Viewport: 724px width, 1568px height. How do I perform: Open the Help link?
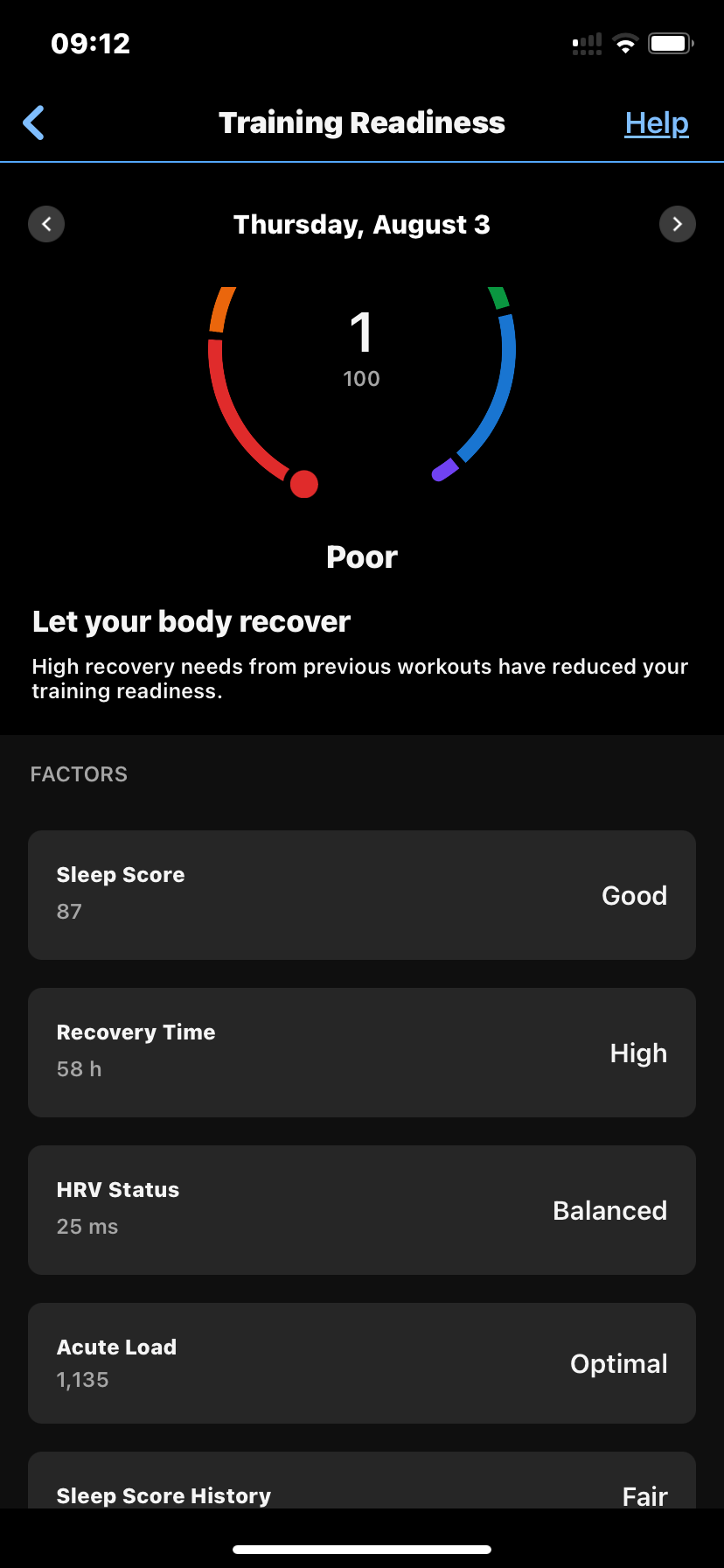[x=657, y=123]
